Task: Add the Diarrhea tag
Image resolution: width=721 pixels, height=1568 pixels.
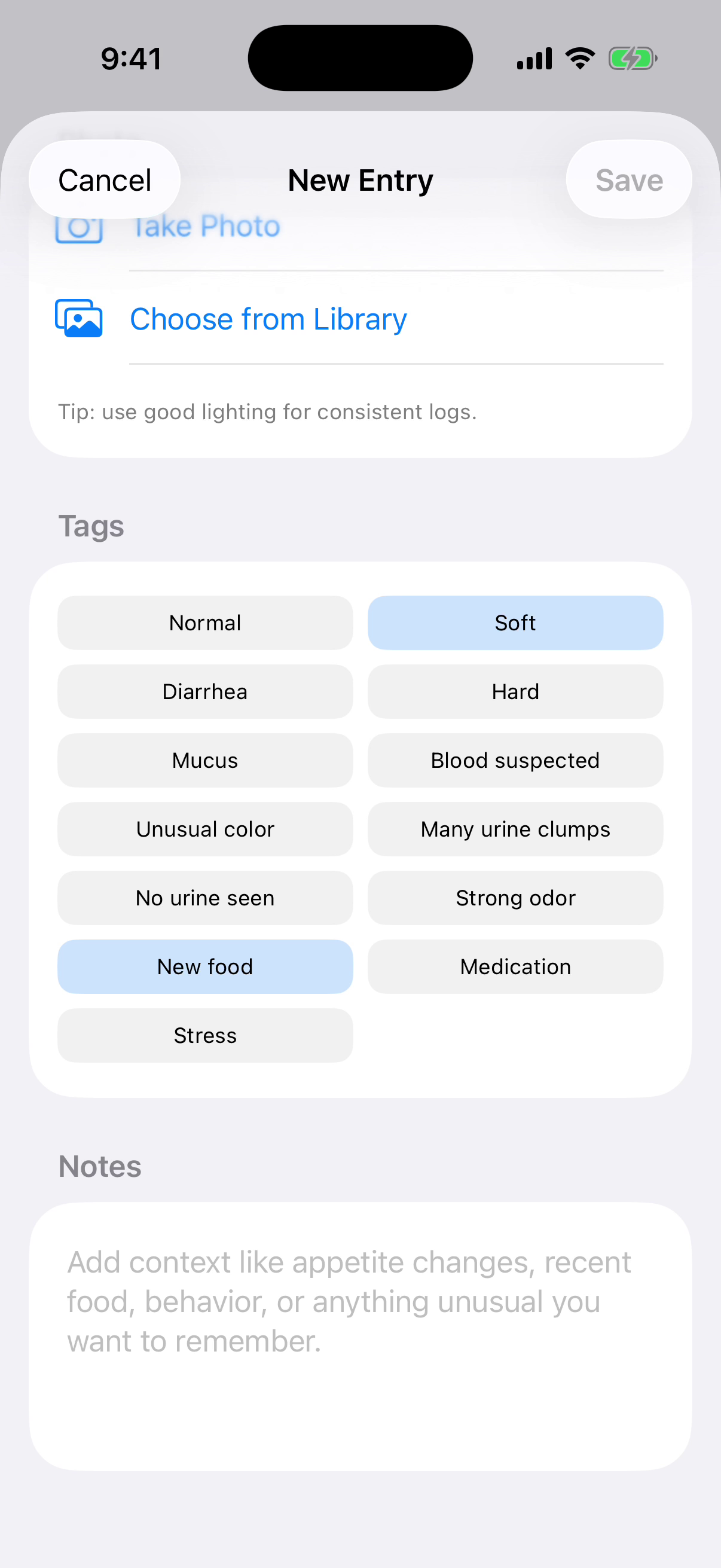Action: point(205,691)
